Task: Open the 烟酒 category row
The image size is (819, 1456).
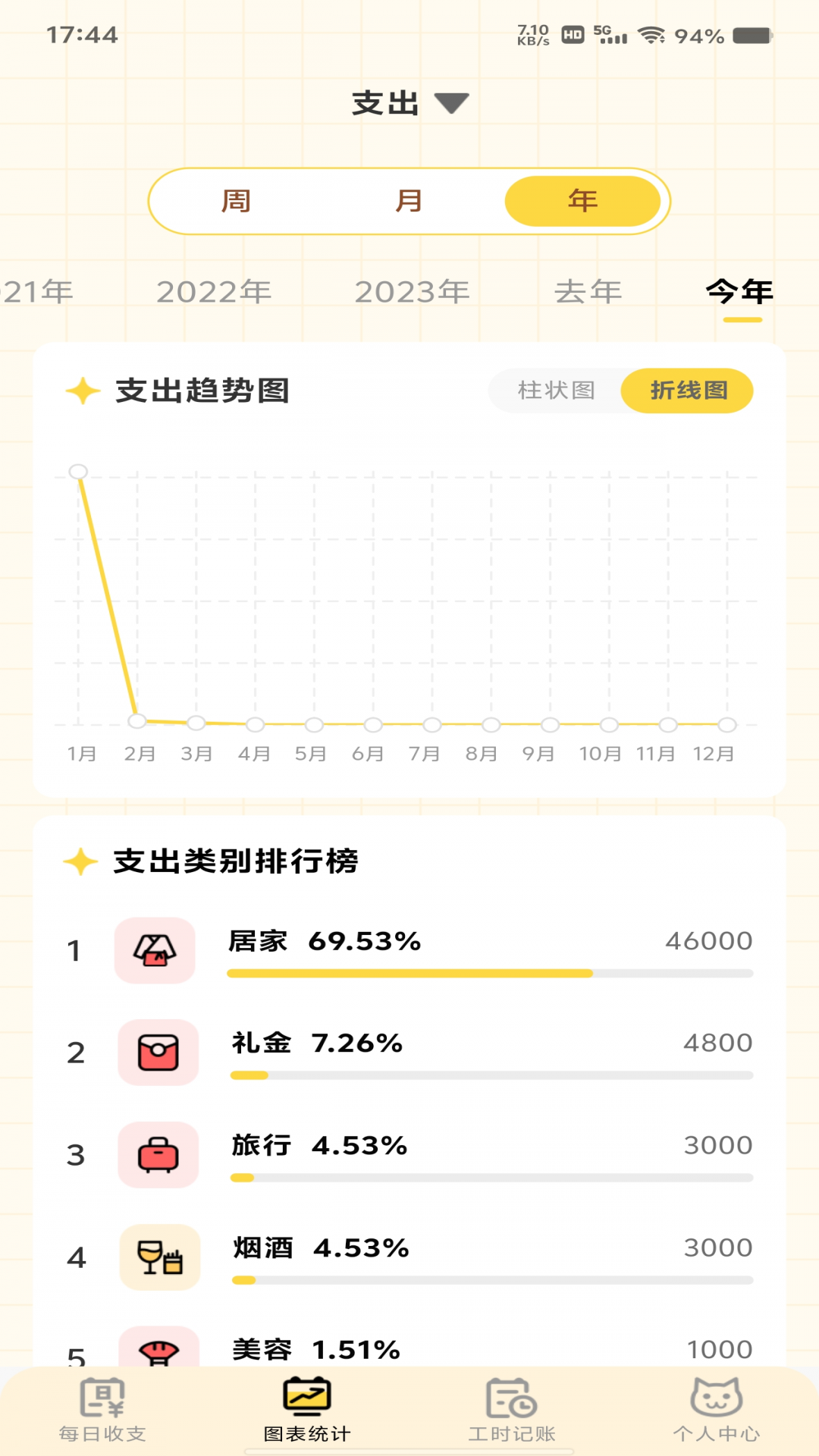Action: [409, 1257]
